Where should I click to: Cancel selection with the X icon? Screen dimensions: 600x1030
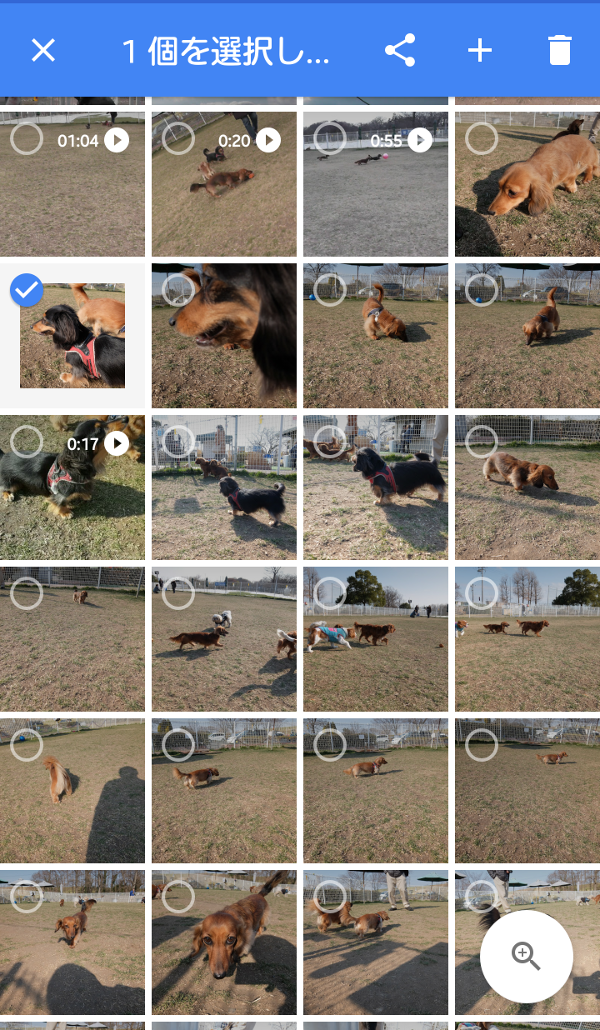pyautogui.click(x=43, y=50)
